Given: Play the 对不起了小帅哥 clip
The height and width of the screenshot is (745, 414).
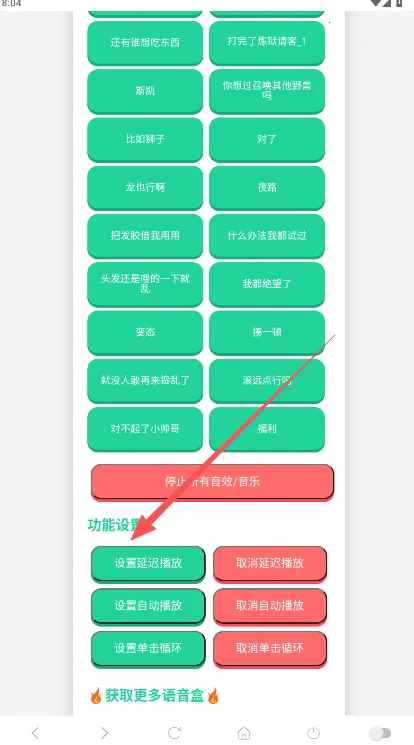Looking at the screenshot, I should (145, 429).
